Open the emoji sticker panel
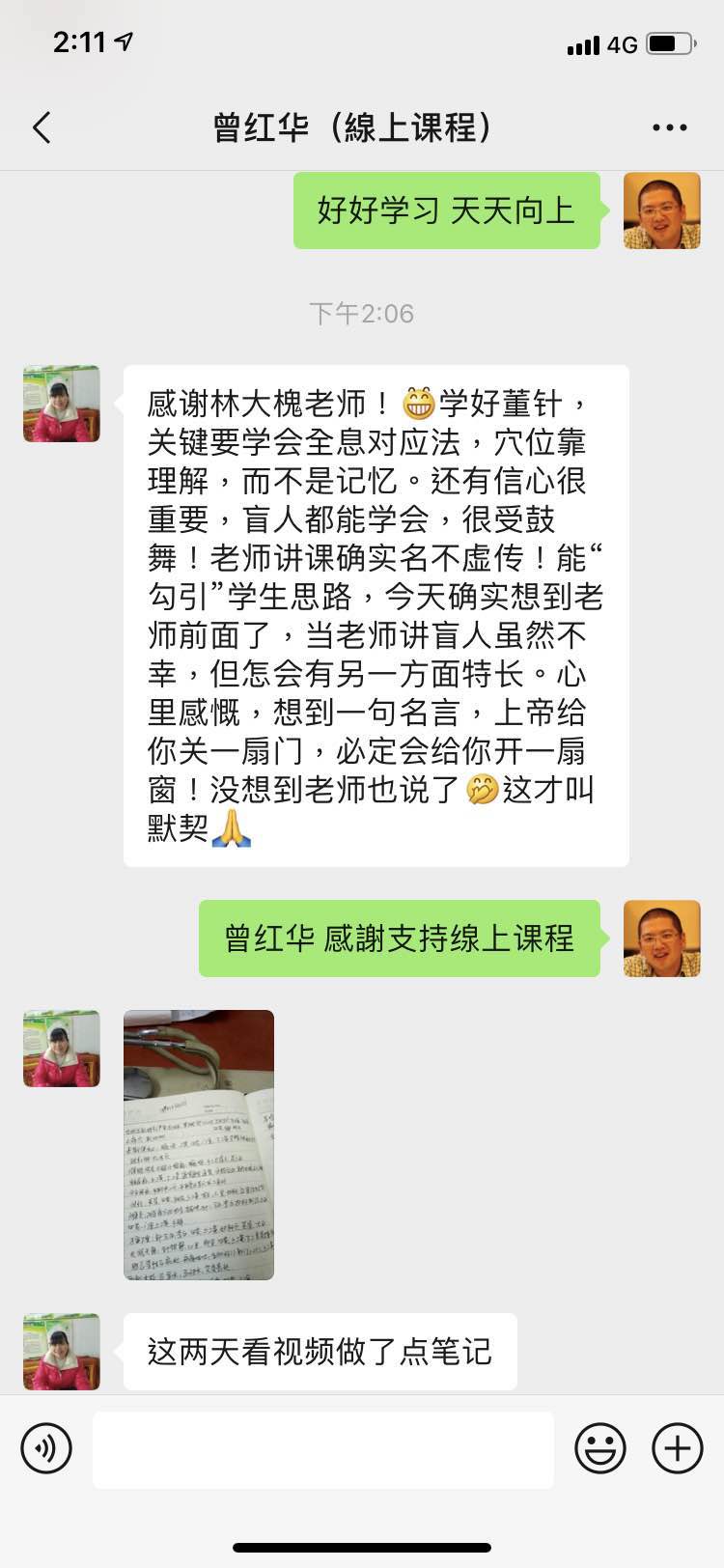 tap(600, 1448)
